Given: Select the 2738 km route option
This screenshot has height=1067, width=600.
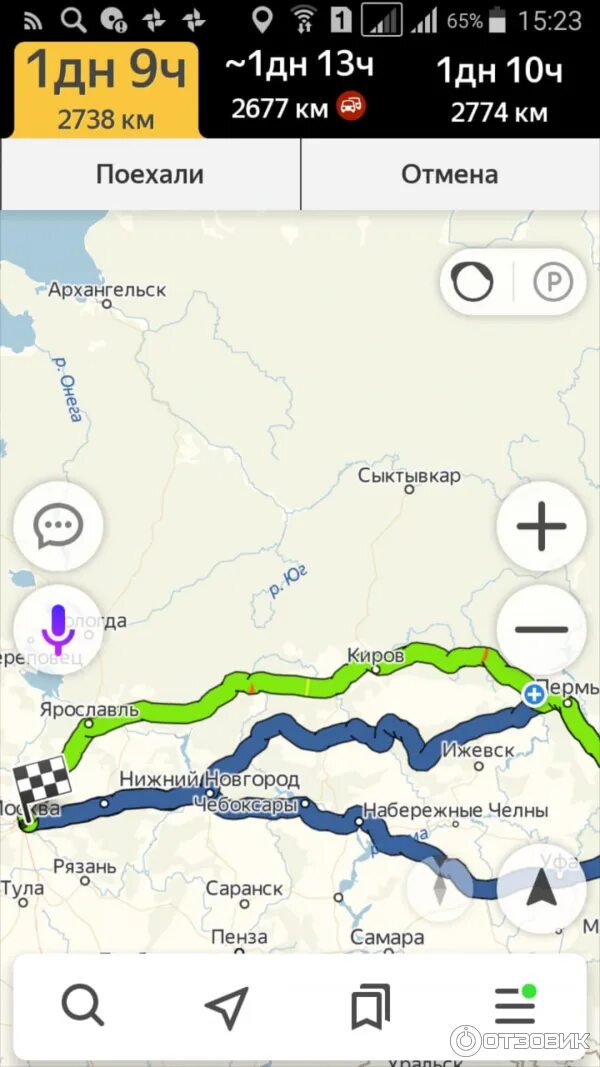Looking at the screenshot, I should 106,90.
